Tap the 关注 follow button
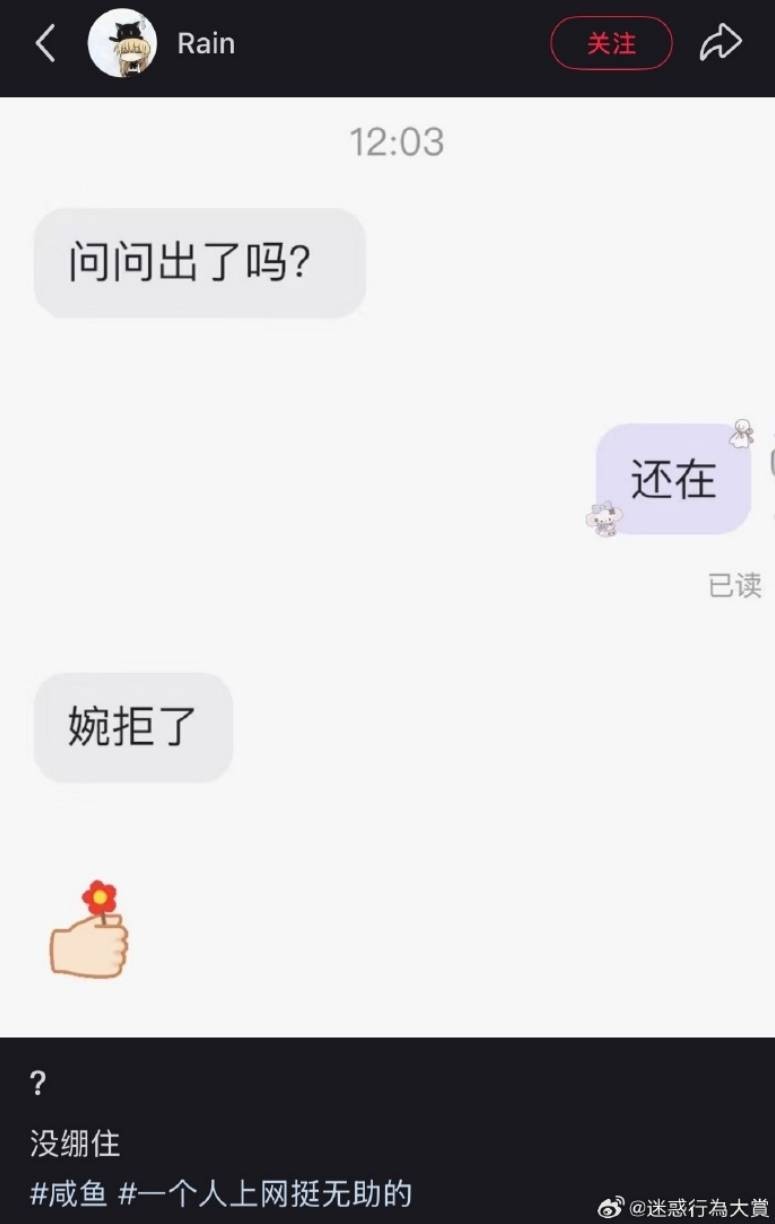The height and width of the screenshot is (1224, 775). pyautogui.click(x=611, y=43)
